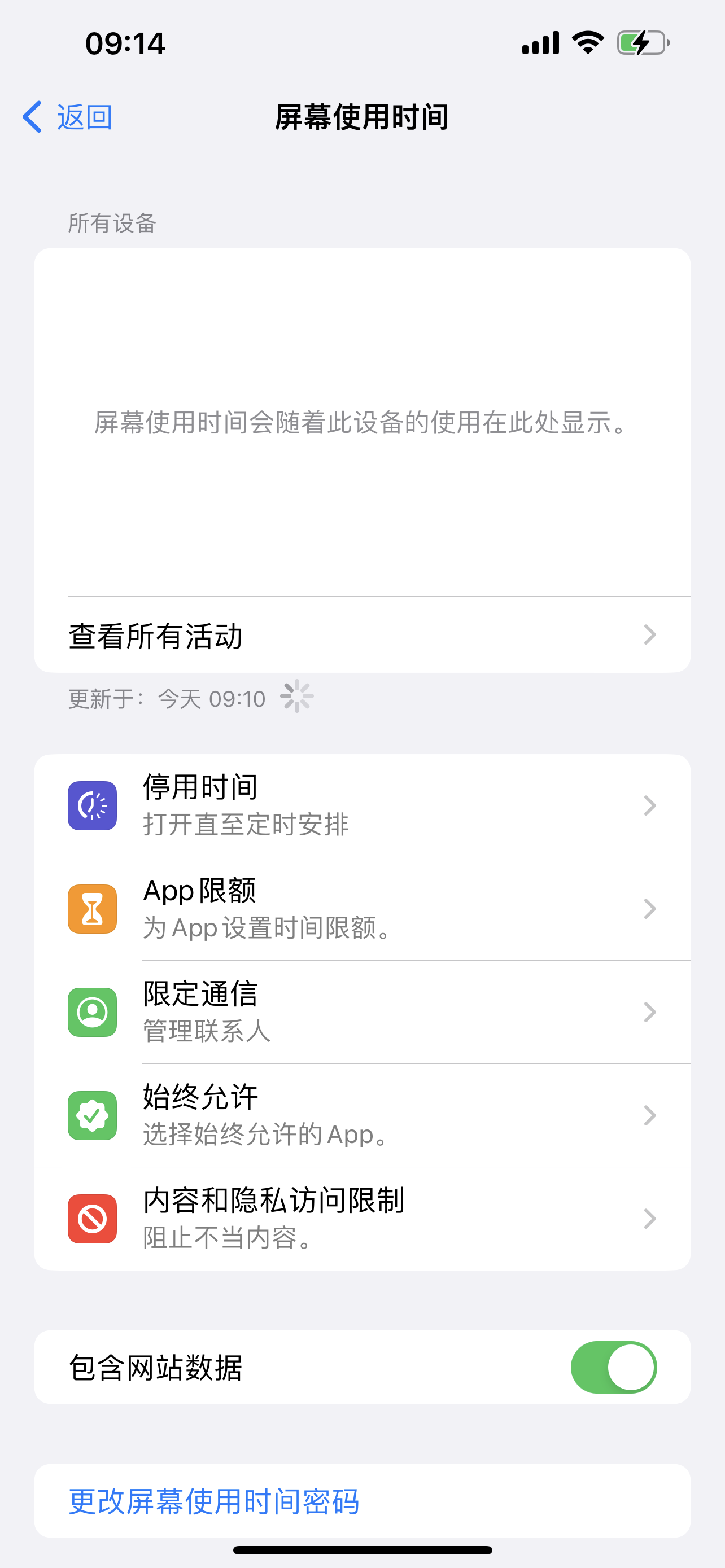The width and height of the screenshot is (725, 1568).
Task: Open 始终允许 app list
Action: pyautogui.click(x=361, y=1115)
